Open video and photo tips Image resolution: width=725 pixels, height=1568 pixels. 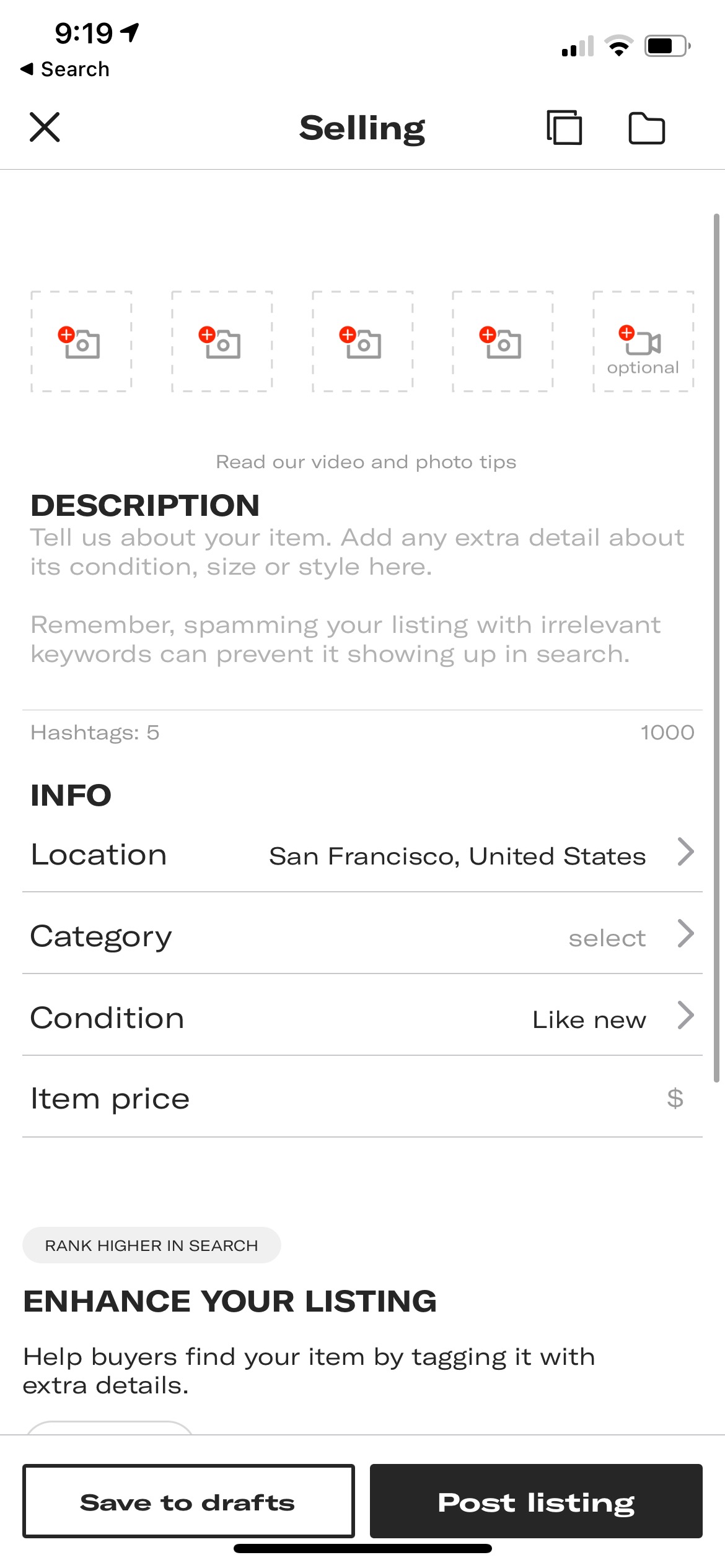366,462
